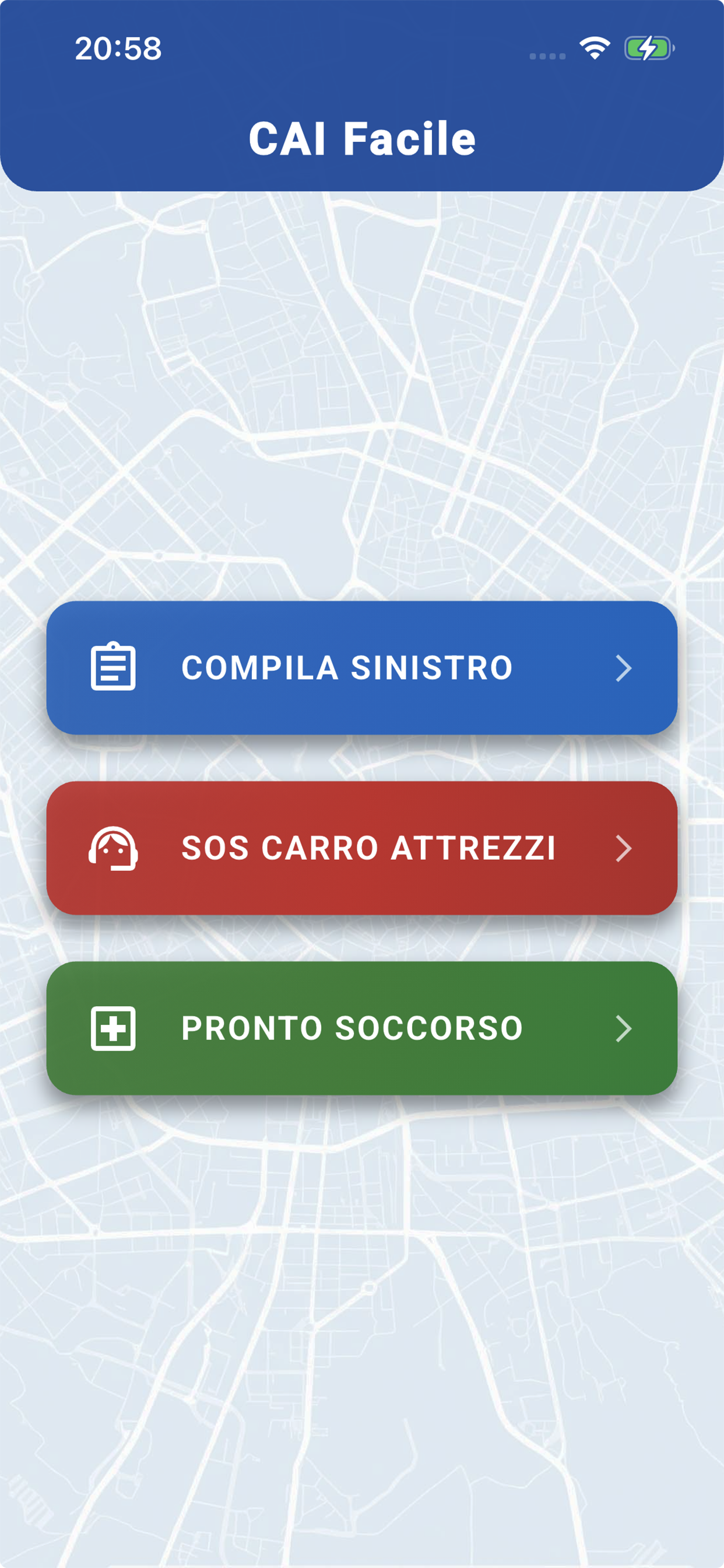Tap the CAI Facile title header
Image resolution: width=724 pixels, height=1568 pixels.
pos(362,139)
